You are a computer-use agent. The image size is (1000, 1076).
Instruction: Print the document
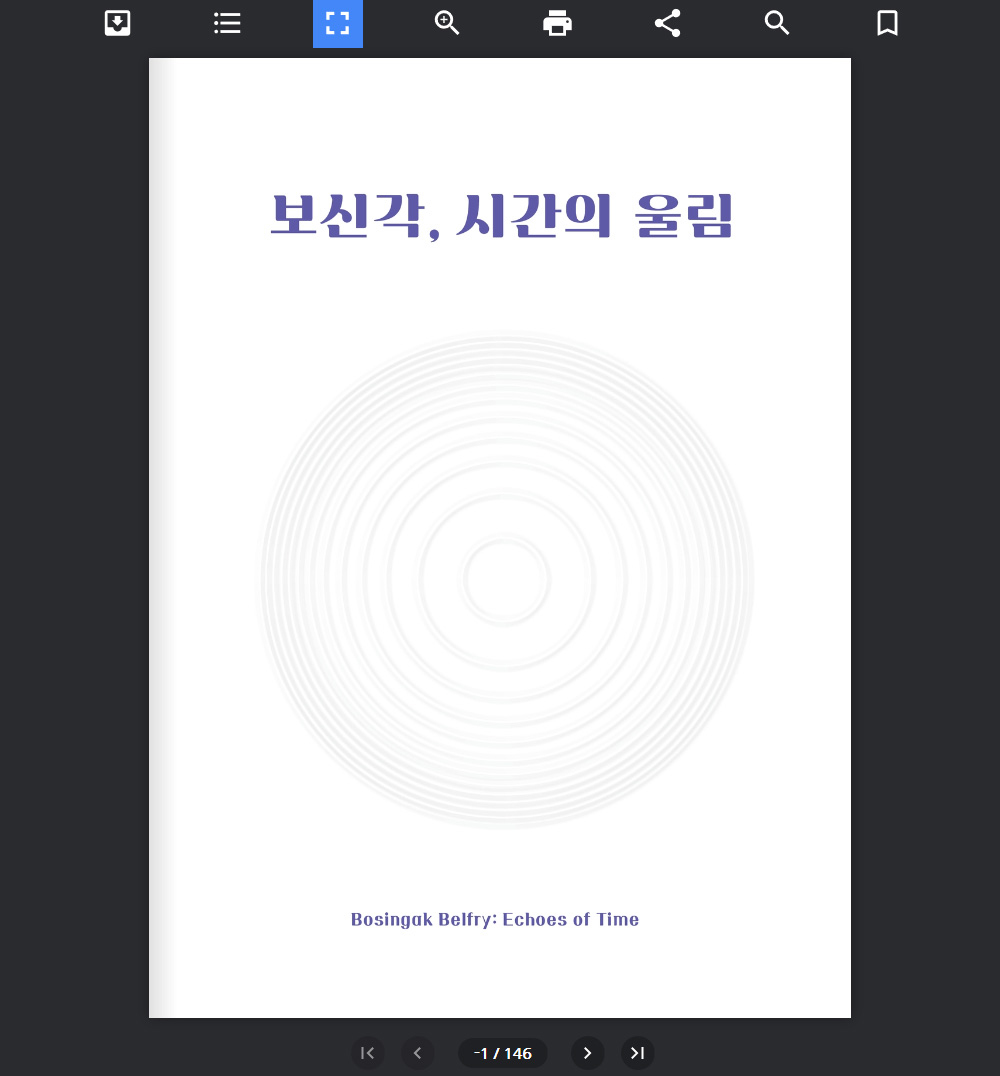[557, 23]
